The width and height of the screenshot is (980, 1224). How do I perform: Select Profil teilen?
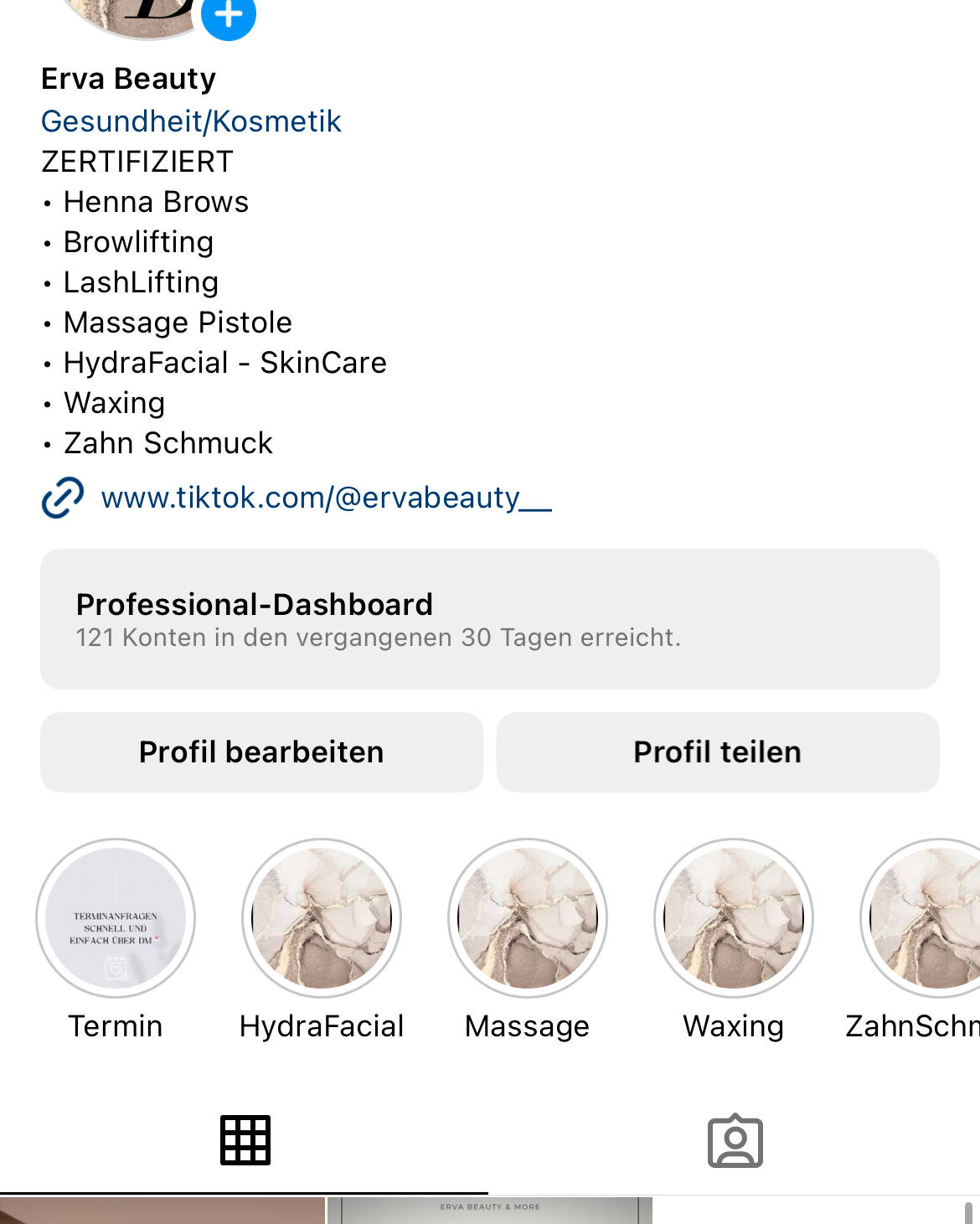(x=717, y=751)
